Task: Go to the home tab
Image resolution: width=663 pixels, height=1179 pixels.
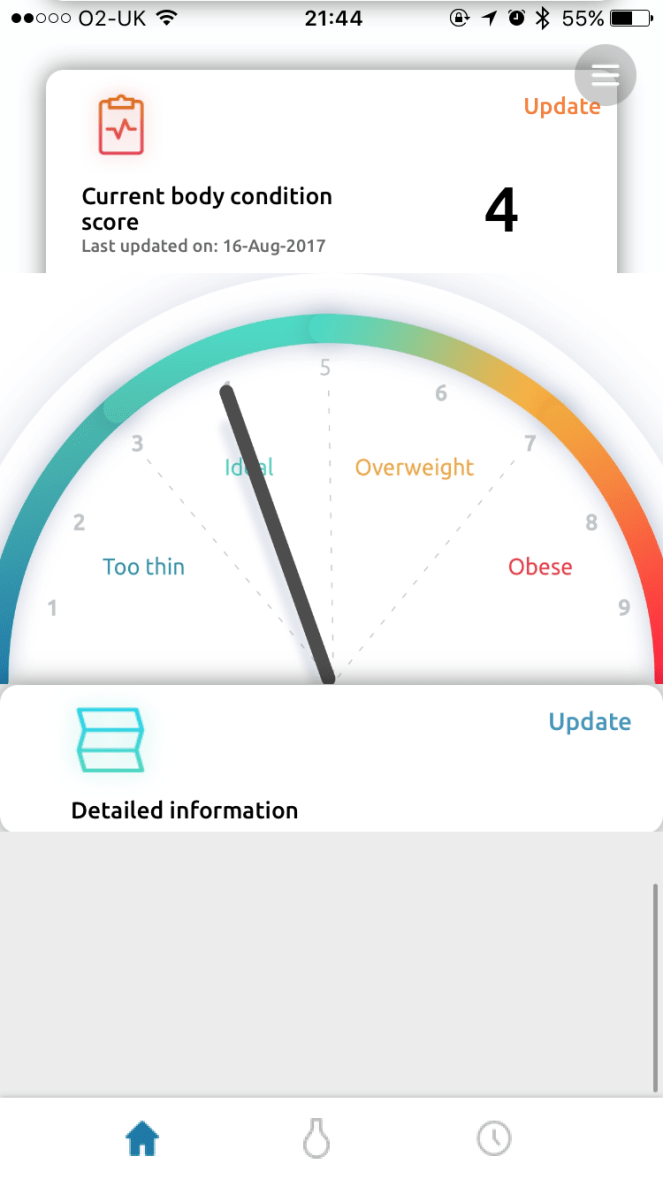Action: [x=141, y=1138]
